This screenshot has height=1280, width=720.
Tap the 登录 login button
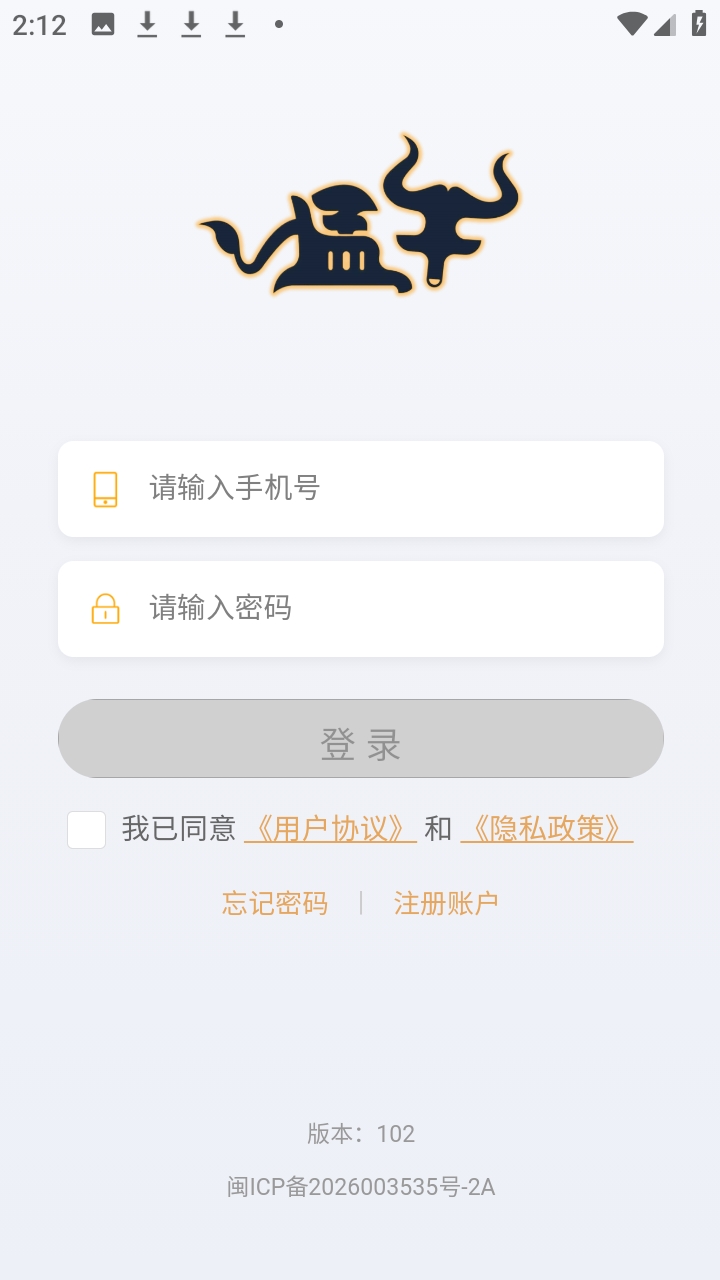pyautogui.click(x=361, y=739)
